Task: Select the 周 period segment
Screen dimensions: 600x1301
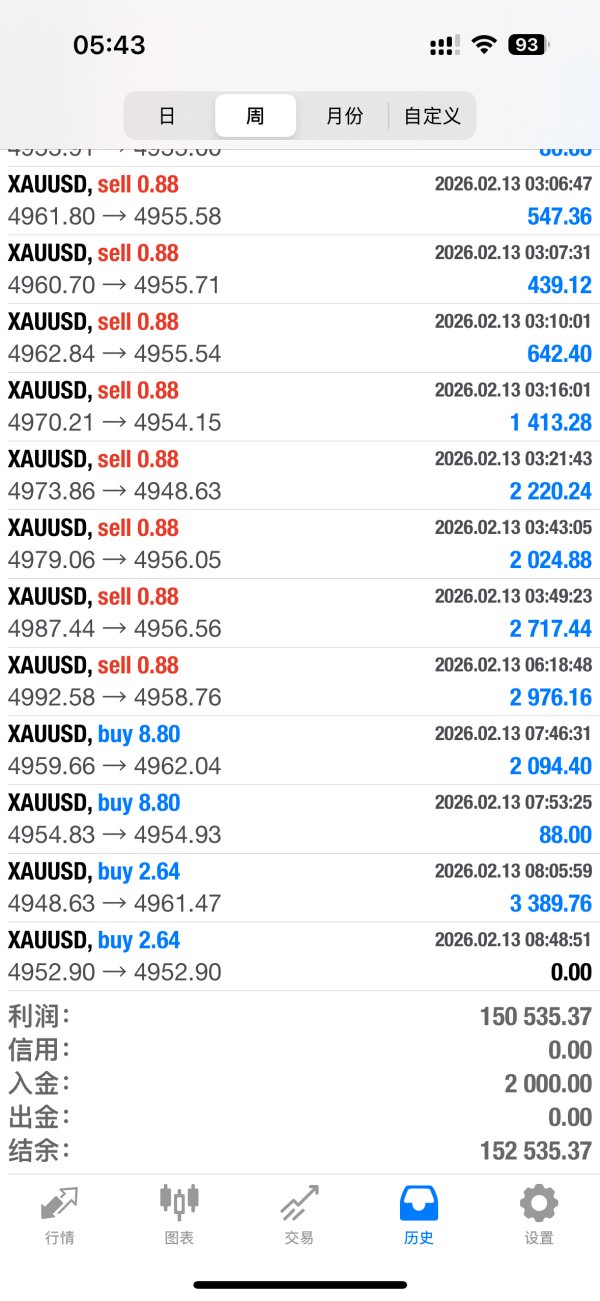Action: pyautogui.click(x=255, y=116)
